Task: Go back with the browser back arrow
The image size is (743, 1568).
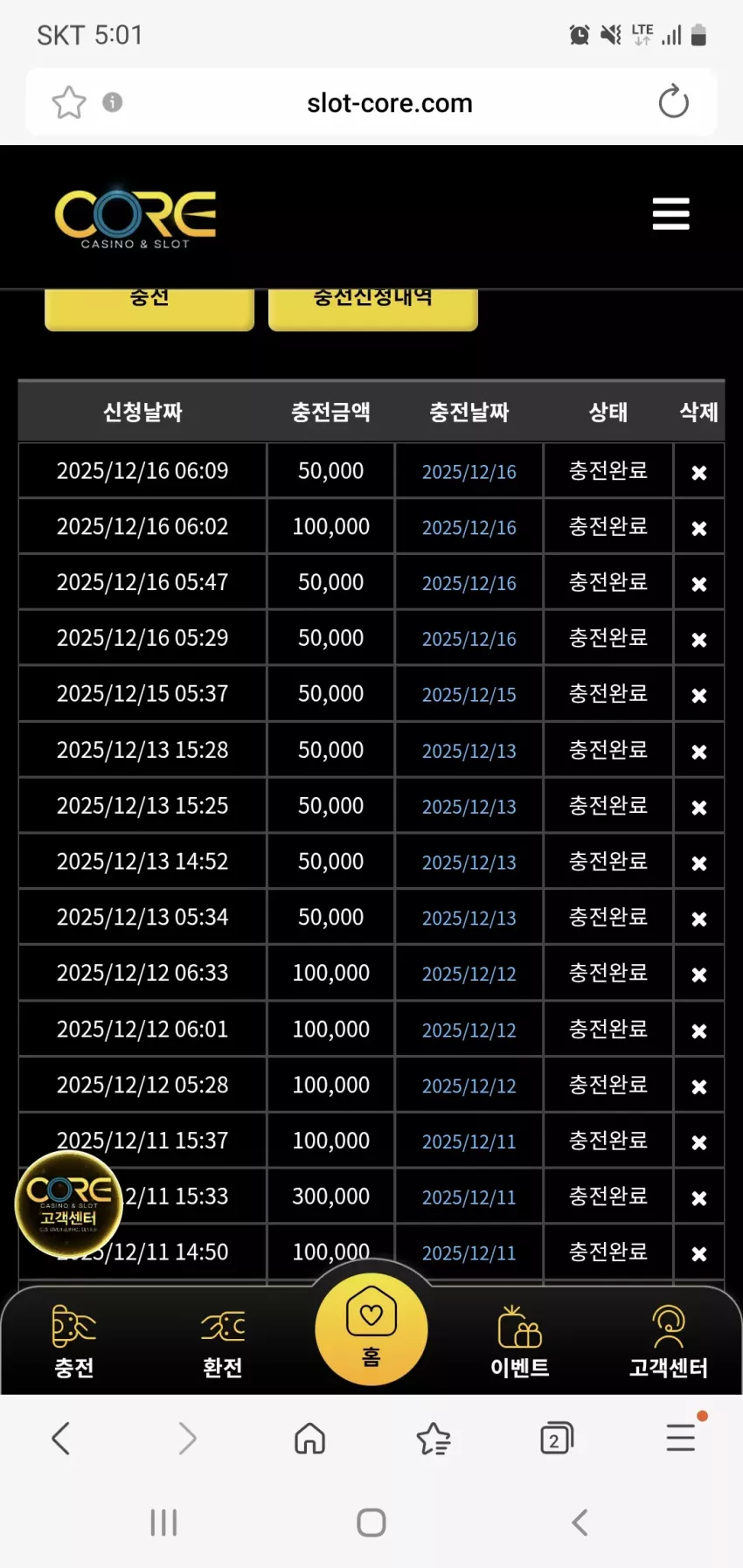Action: [60, 1438]
